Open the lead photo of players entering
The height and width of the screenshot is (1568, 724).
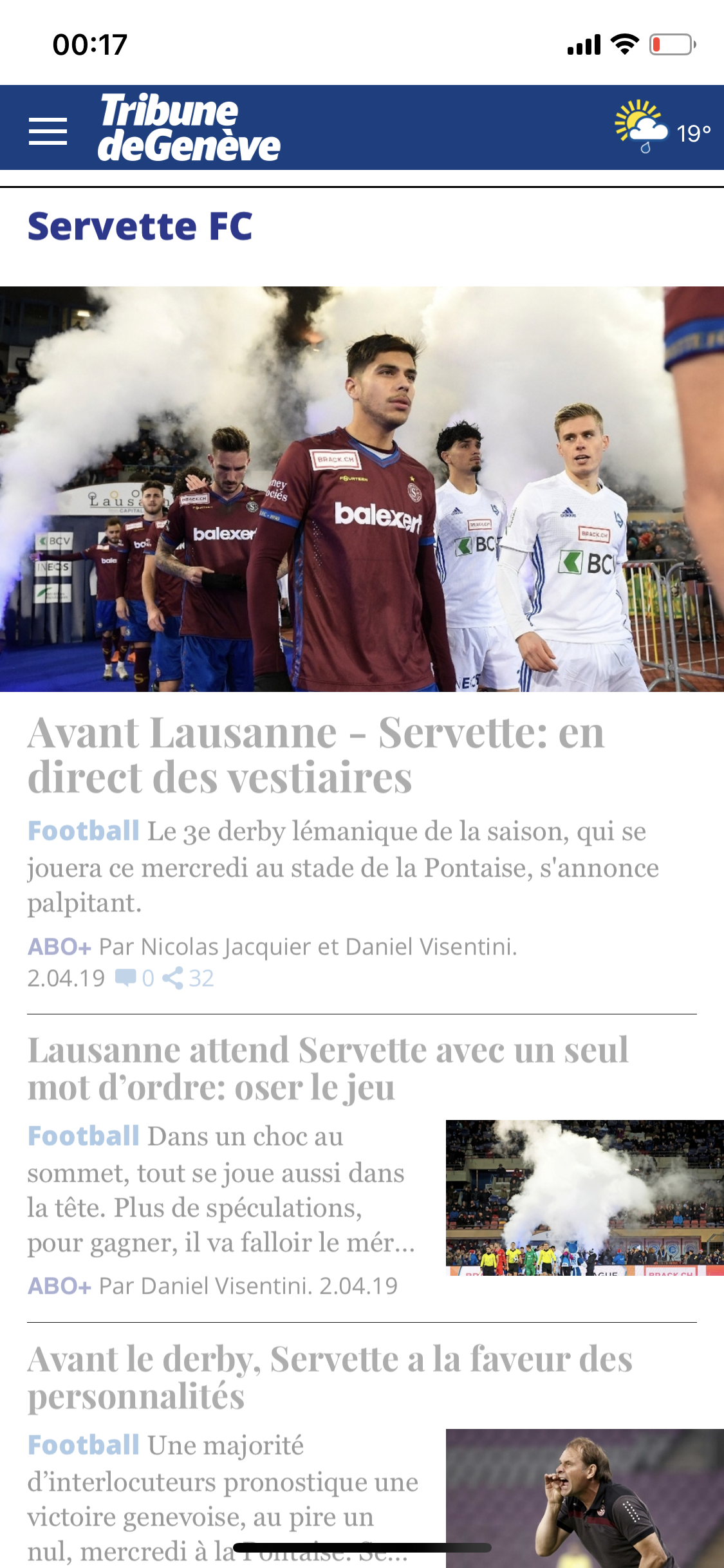(362, 489)
